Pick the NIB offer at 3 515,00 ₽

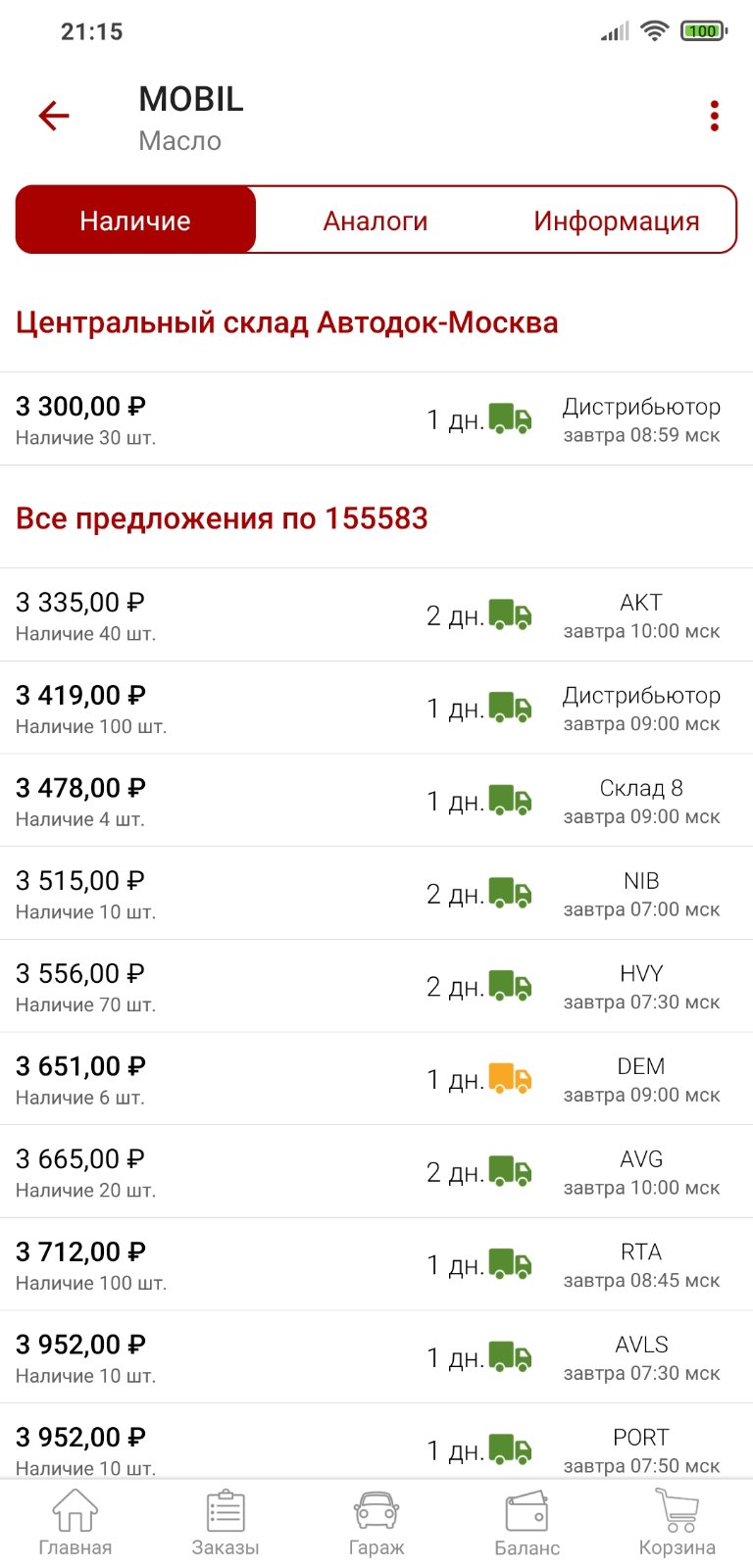pos(376,894)
